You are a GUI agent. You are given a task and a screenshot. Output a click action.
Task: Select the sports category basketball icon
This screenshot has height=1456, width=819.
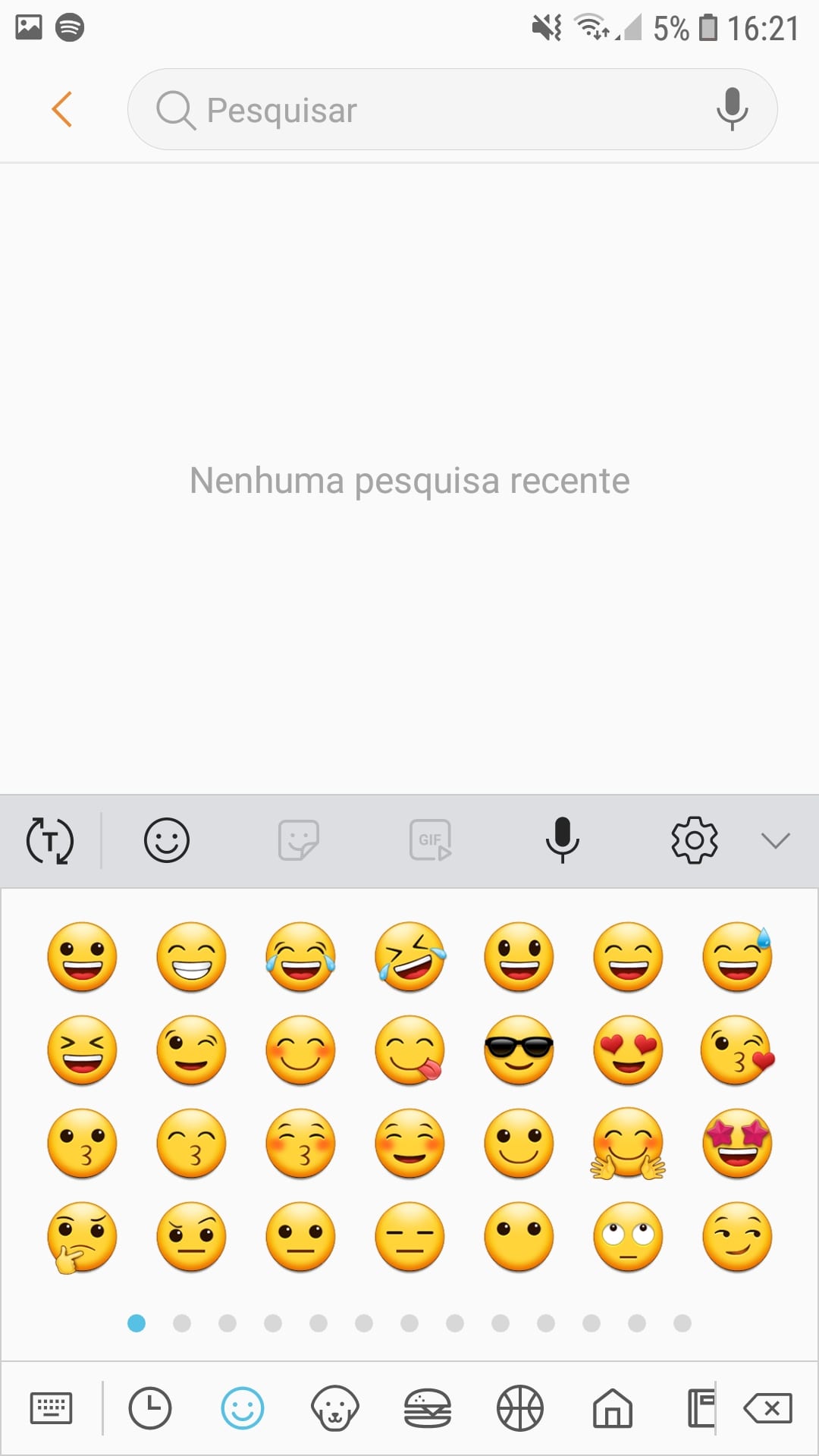(518, 1408)
